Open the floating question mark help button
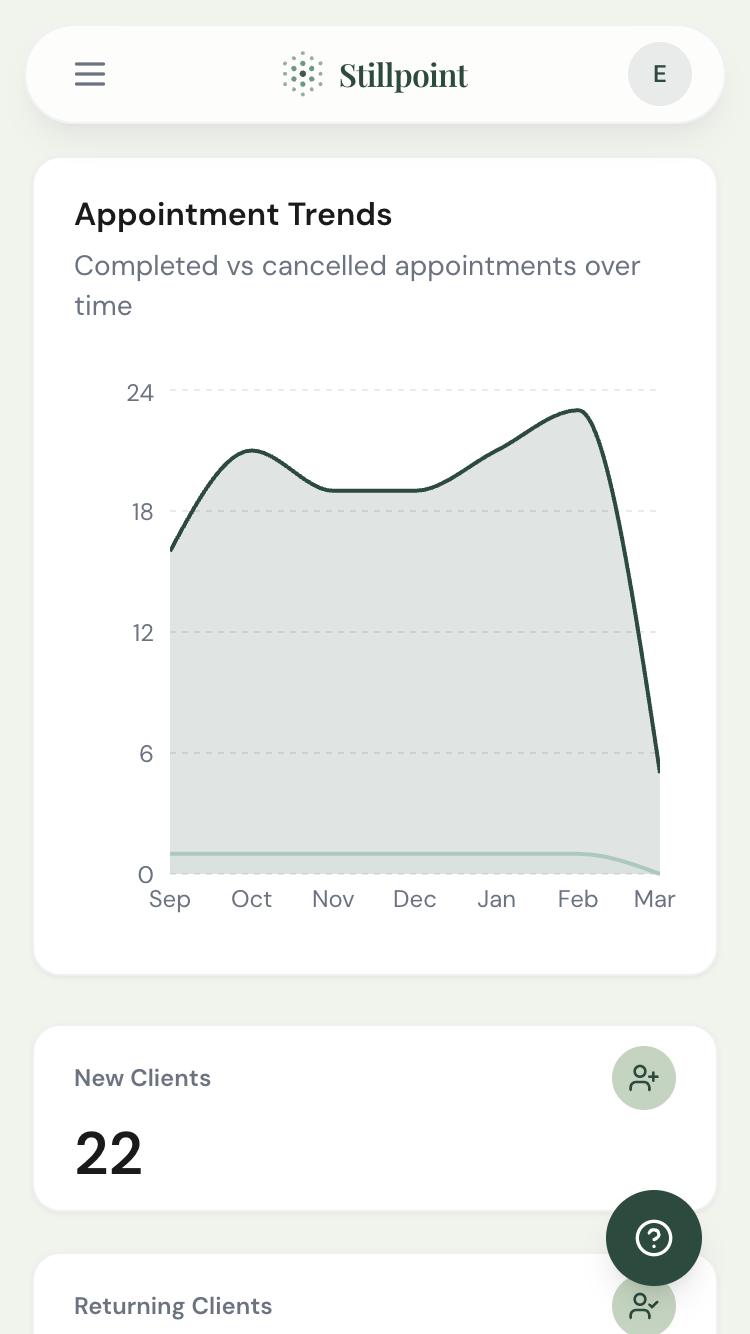 click(x=654, y=1238)
